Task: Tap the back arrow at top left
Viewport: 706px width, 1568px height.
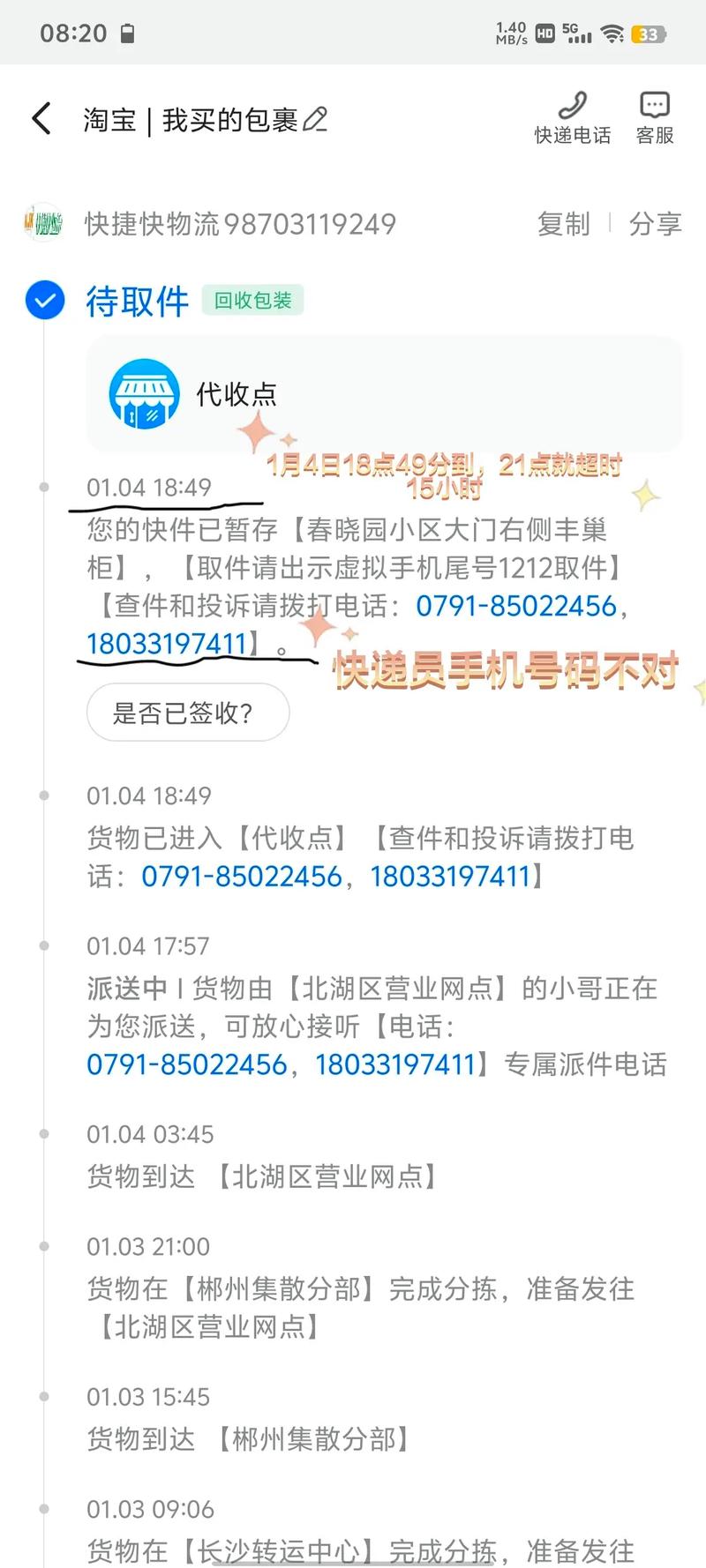Action: 40,117
